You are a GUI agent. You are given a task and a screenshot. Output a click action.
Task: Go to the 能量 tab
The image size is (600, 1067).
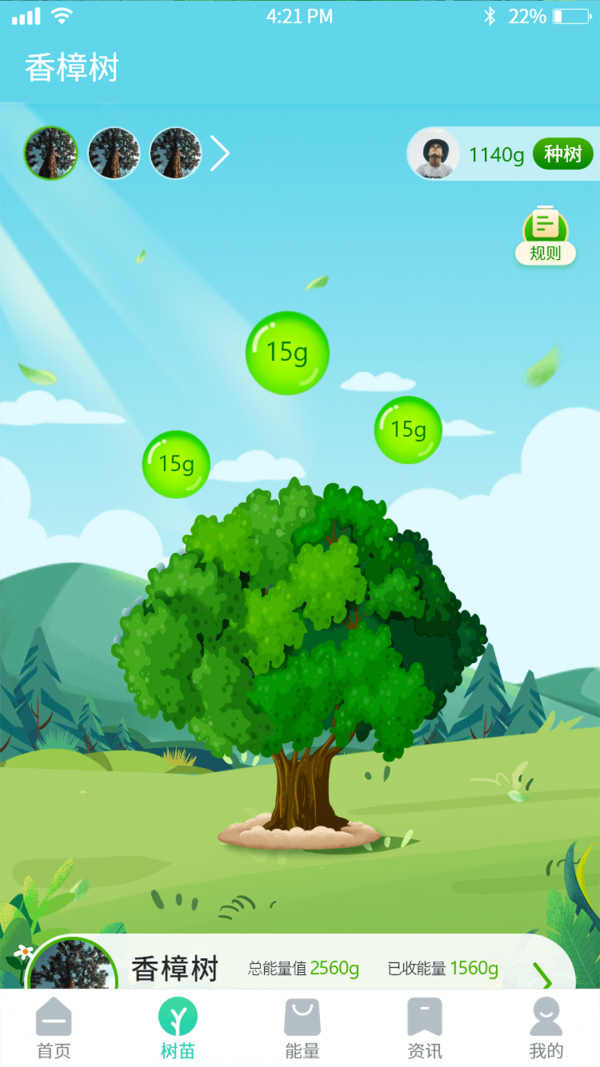tap(302, 1029)
